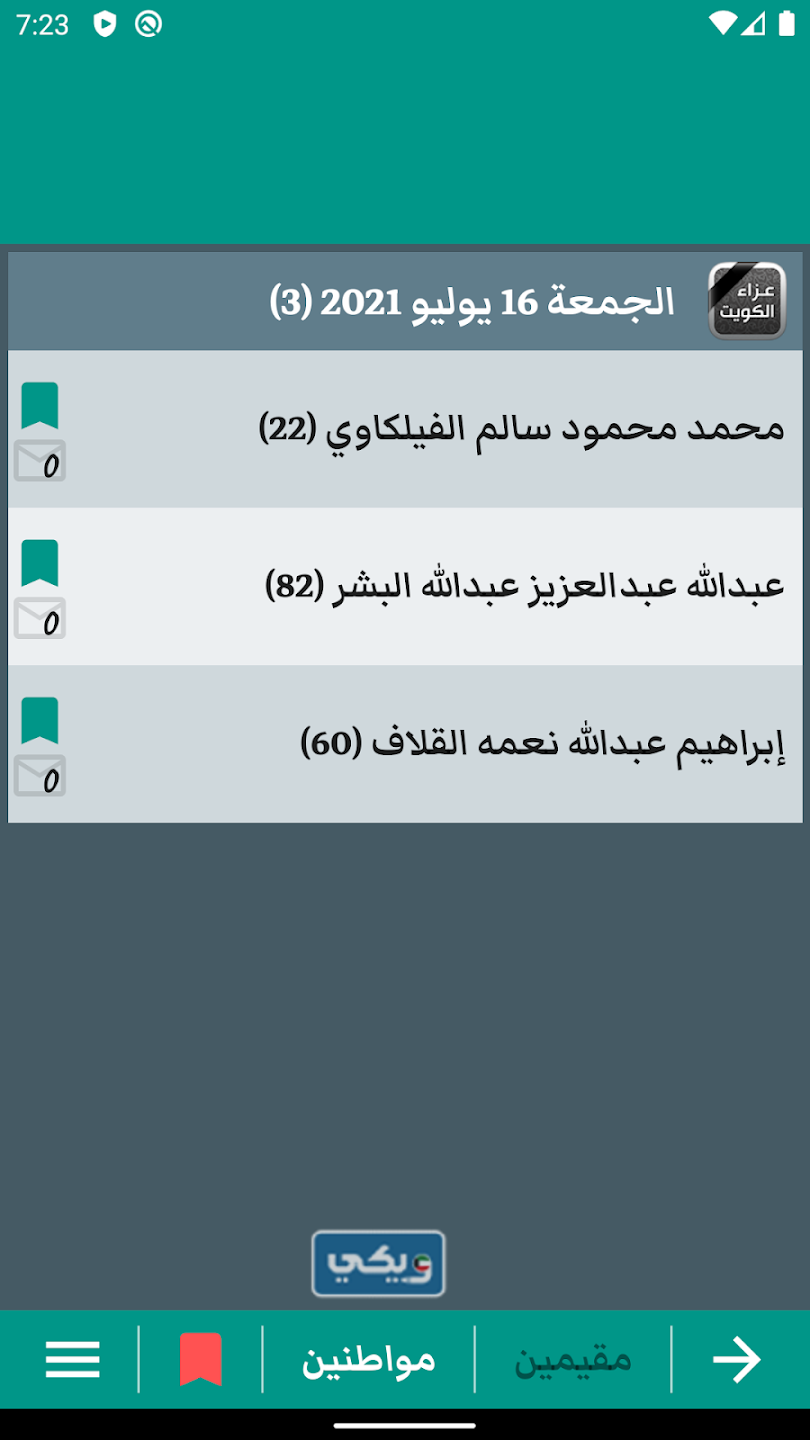Bookmark محمد محمود سالم الفيلكاوي
The width and height of the screenshot is (810, 1440).
pos(40,406)
